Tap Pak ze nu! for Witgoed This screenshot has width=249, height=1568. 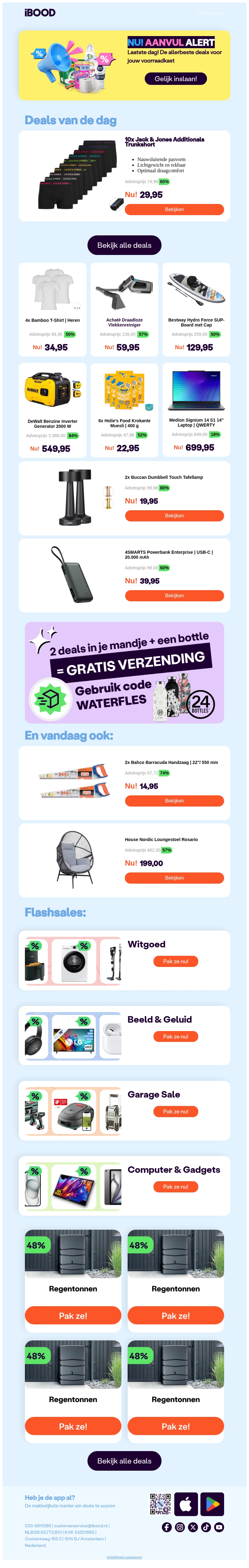pos(175,961)
